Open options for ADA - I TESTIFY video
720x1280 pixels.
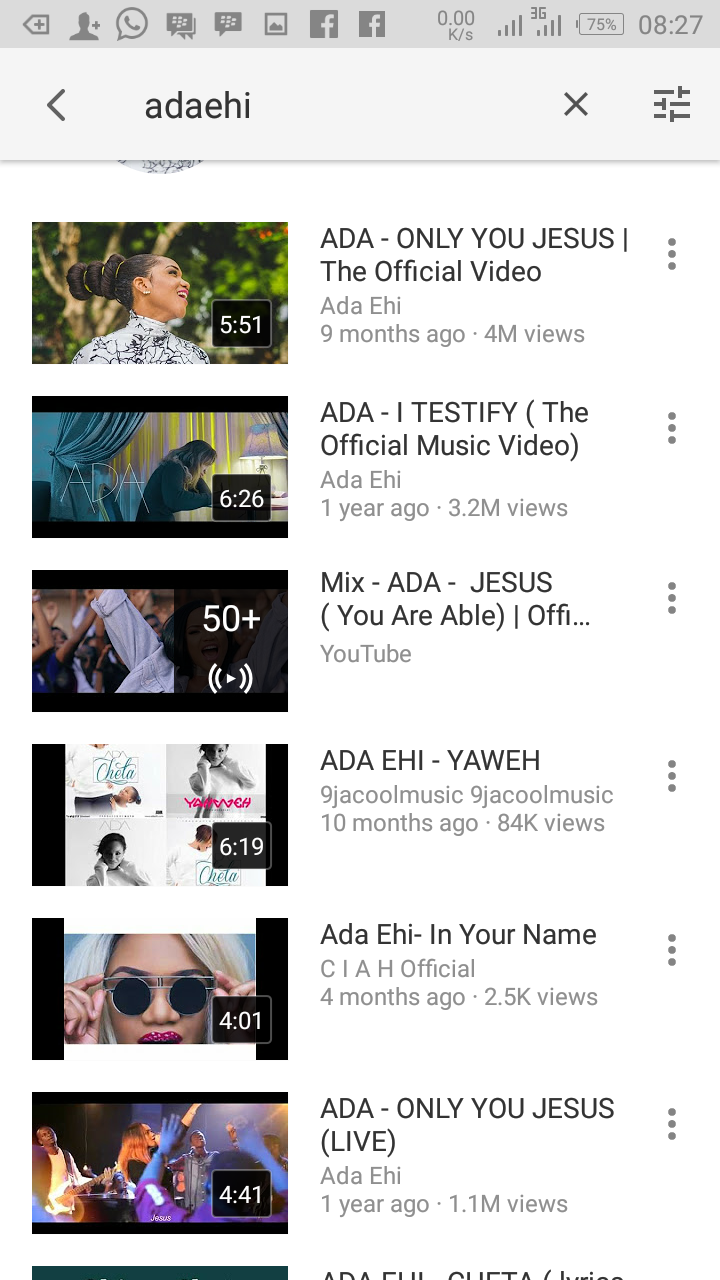[x=671, y=428]
